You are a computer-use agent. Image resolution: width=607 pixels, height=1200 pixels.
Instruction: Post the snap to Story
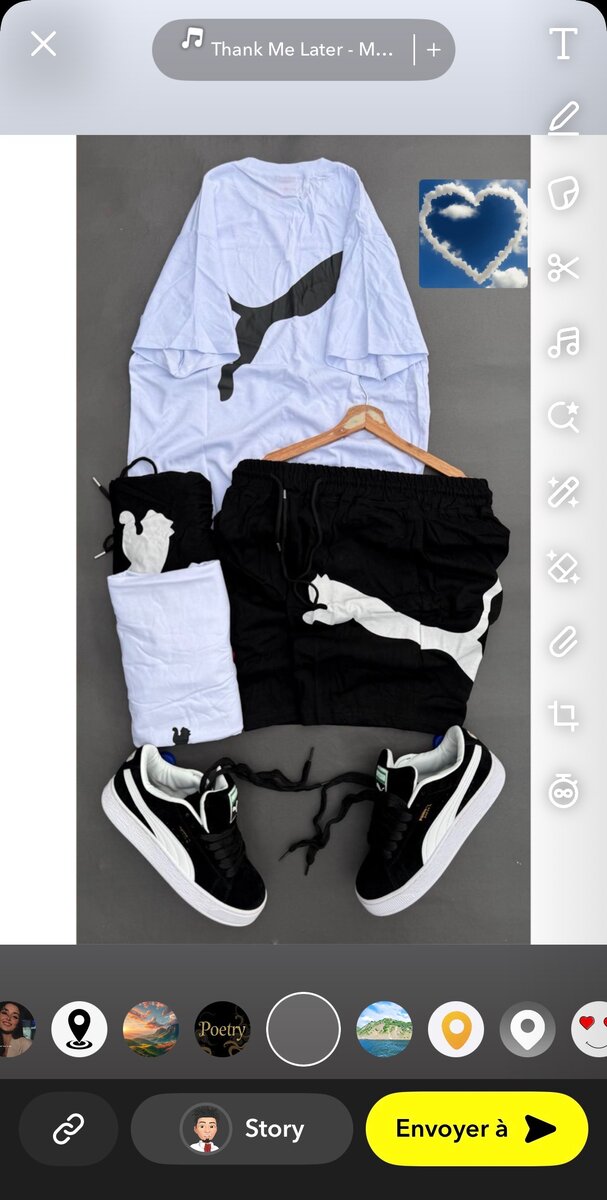(242, 1129)
